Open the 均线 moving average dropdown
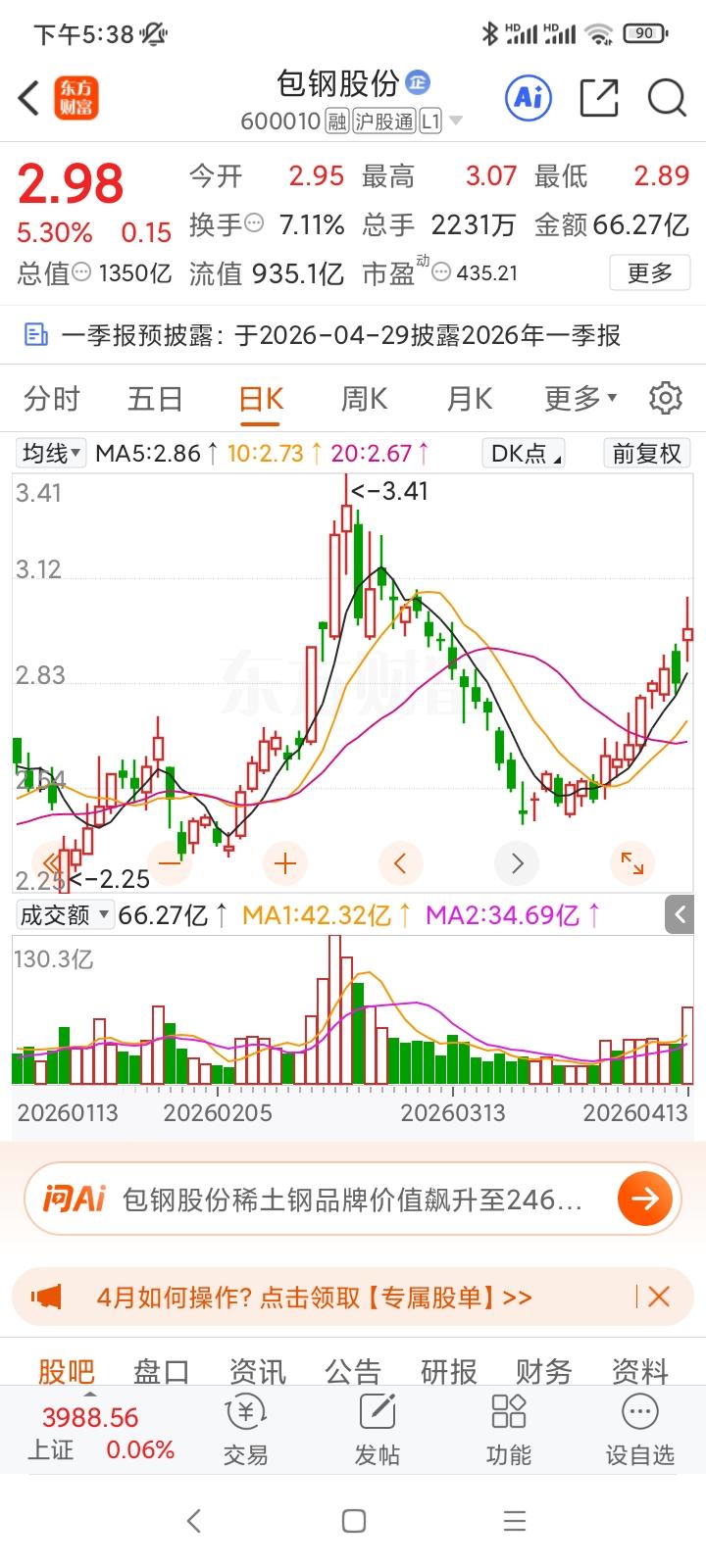Image resolution: width=706 pixels, height=1568 pixels. coord(50,453)
